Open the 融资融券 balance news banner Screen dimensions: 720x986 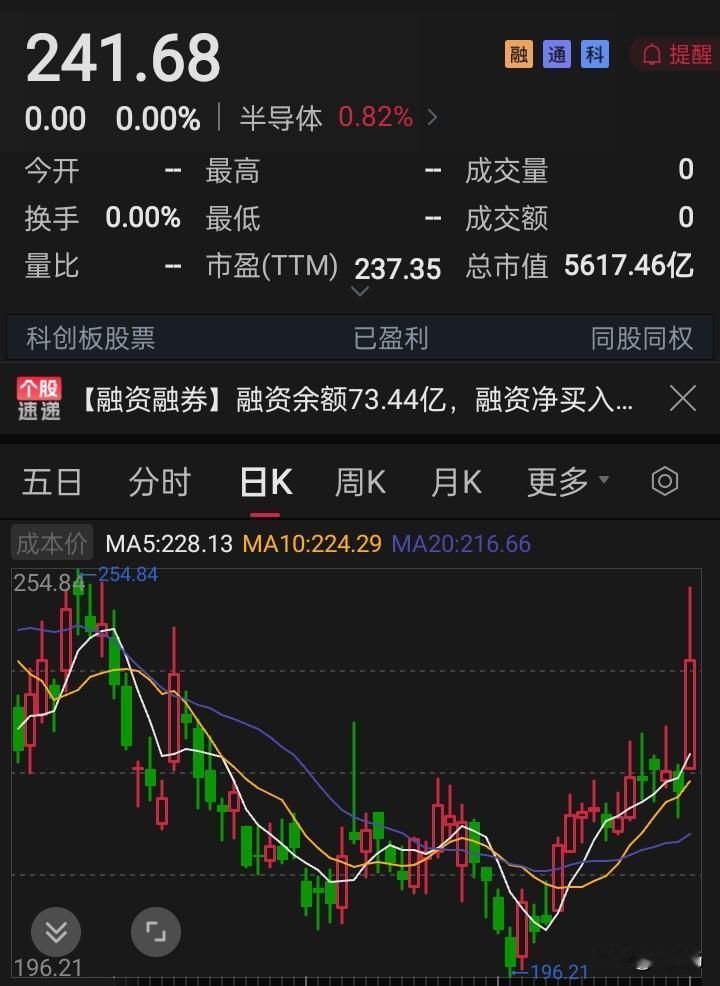350,397
